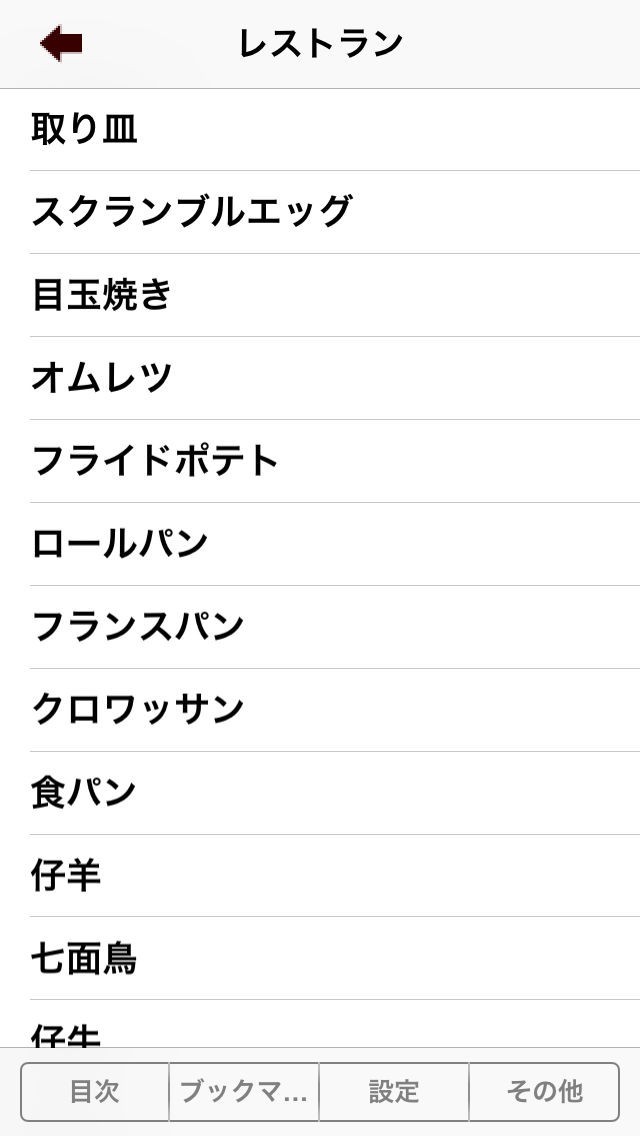Open the クロワッサン entry

pos(320,710)
